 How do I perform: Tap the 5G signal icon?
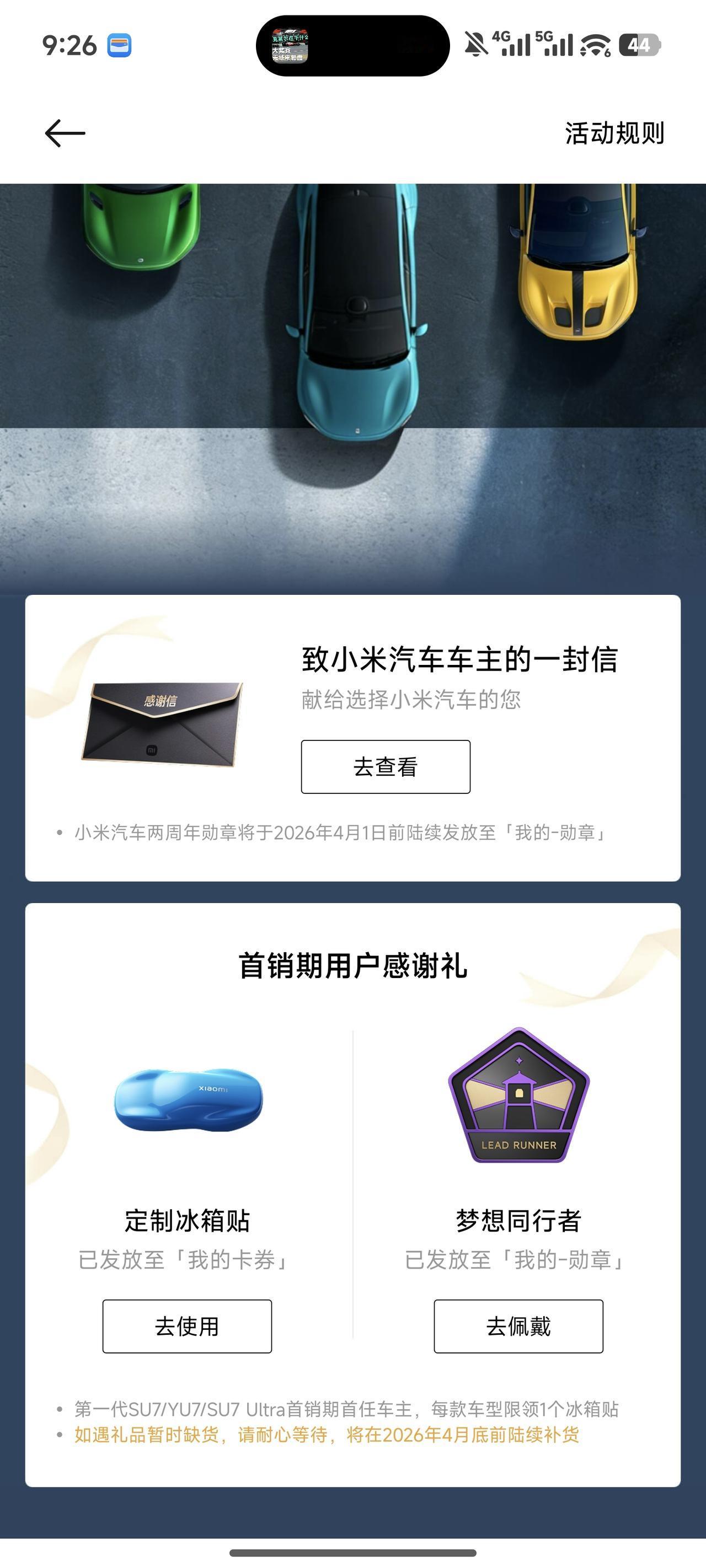tap(555, 44)
